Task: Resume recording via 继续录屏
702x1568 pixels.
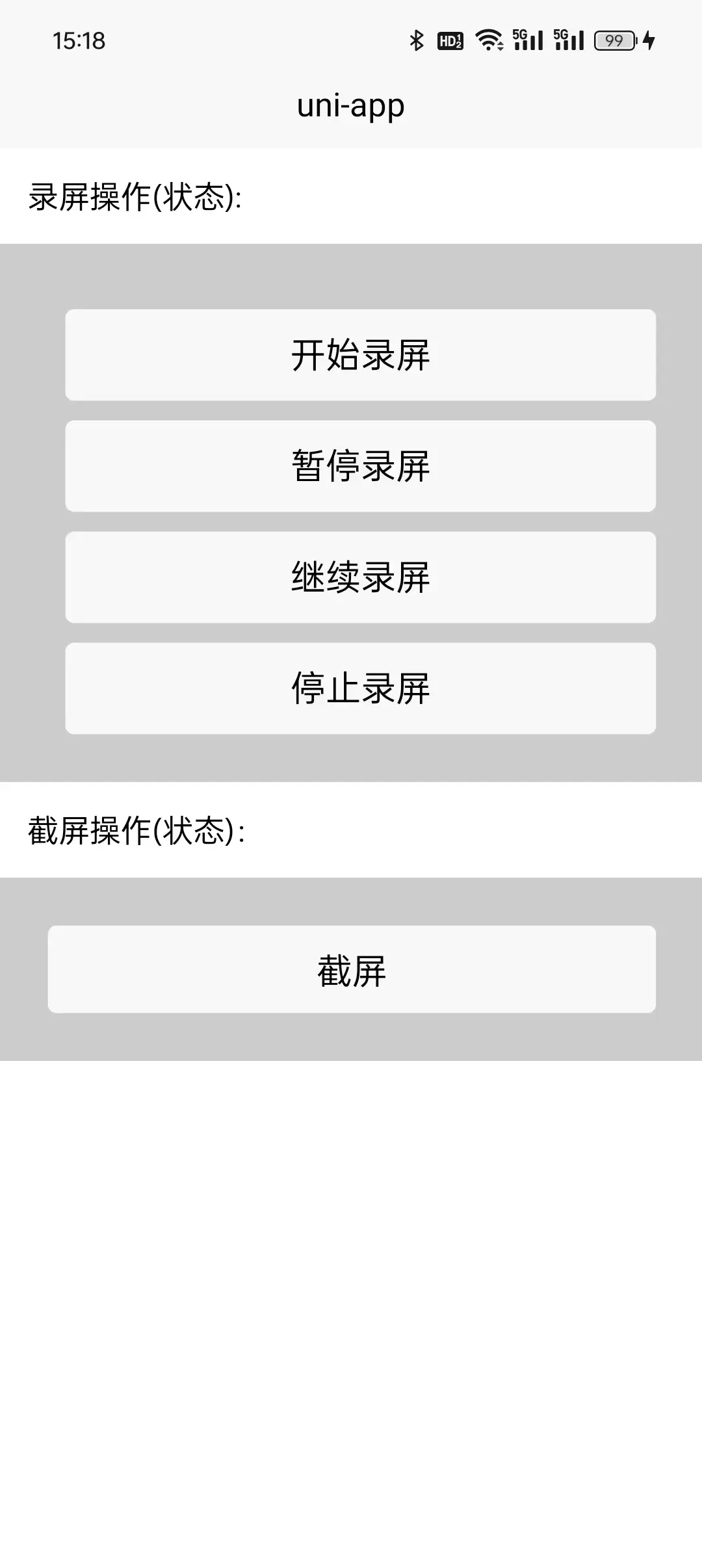Action: 360,577
